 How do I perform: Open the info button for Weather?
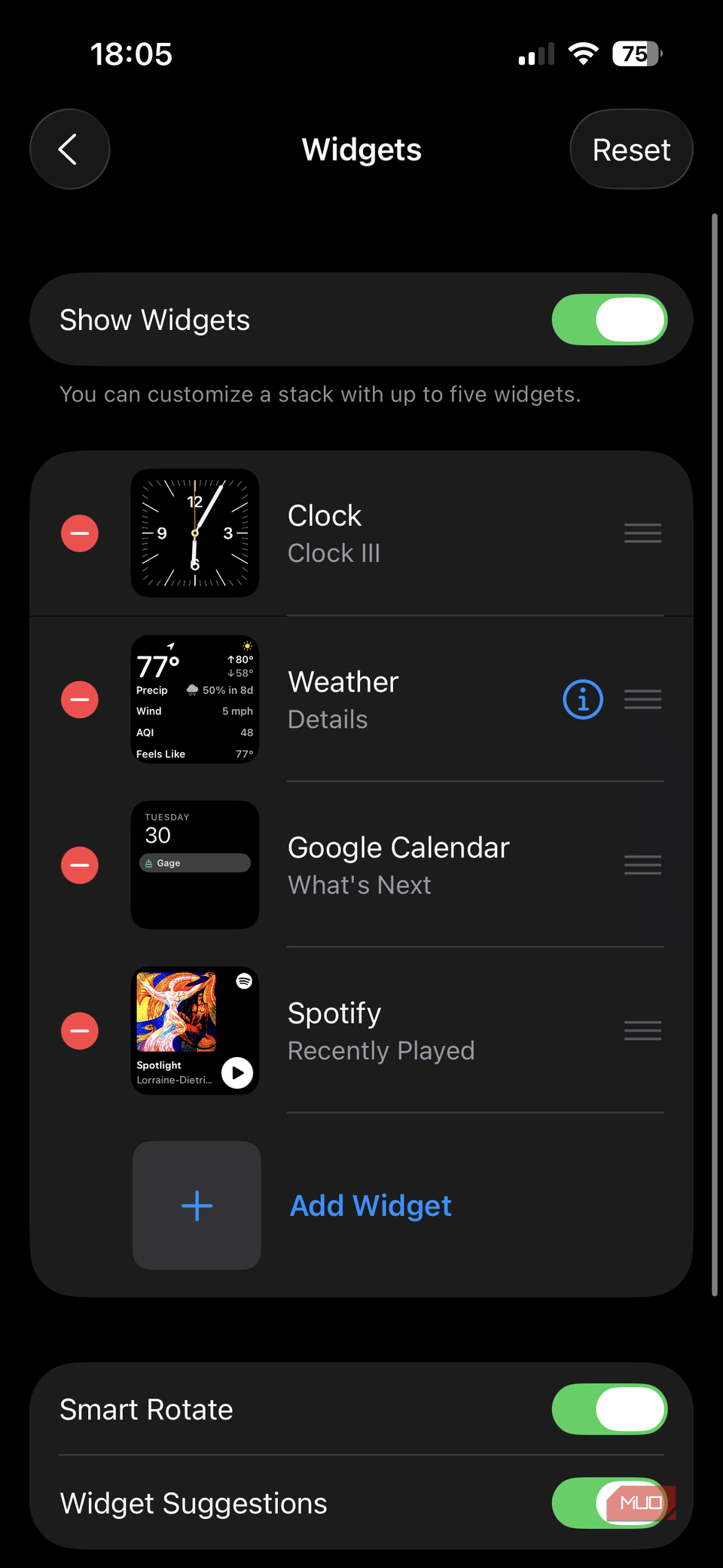click(x=583, y=699)
